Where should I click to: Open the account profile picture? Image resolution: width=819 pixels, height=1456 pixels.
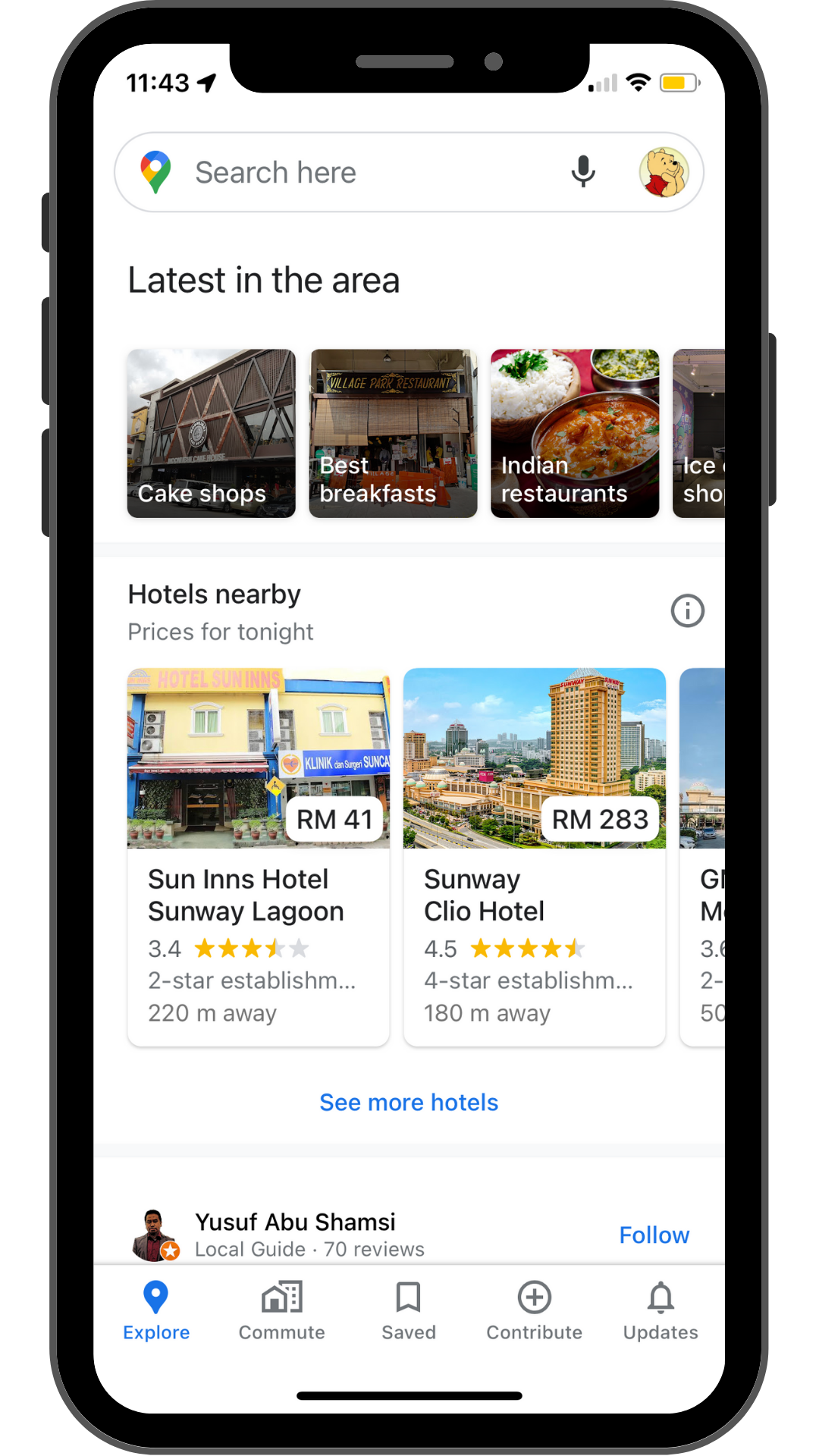coord(664,172)
